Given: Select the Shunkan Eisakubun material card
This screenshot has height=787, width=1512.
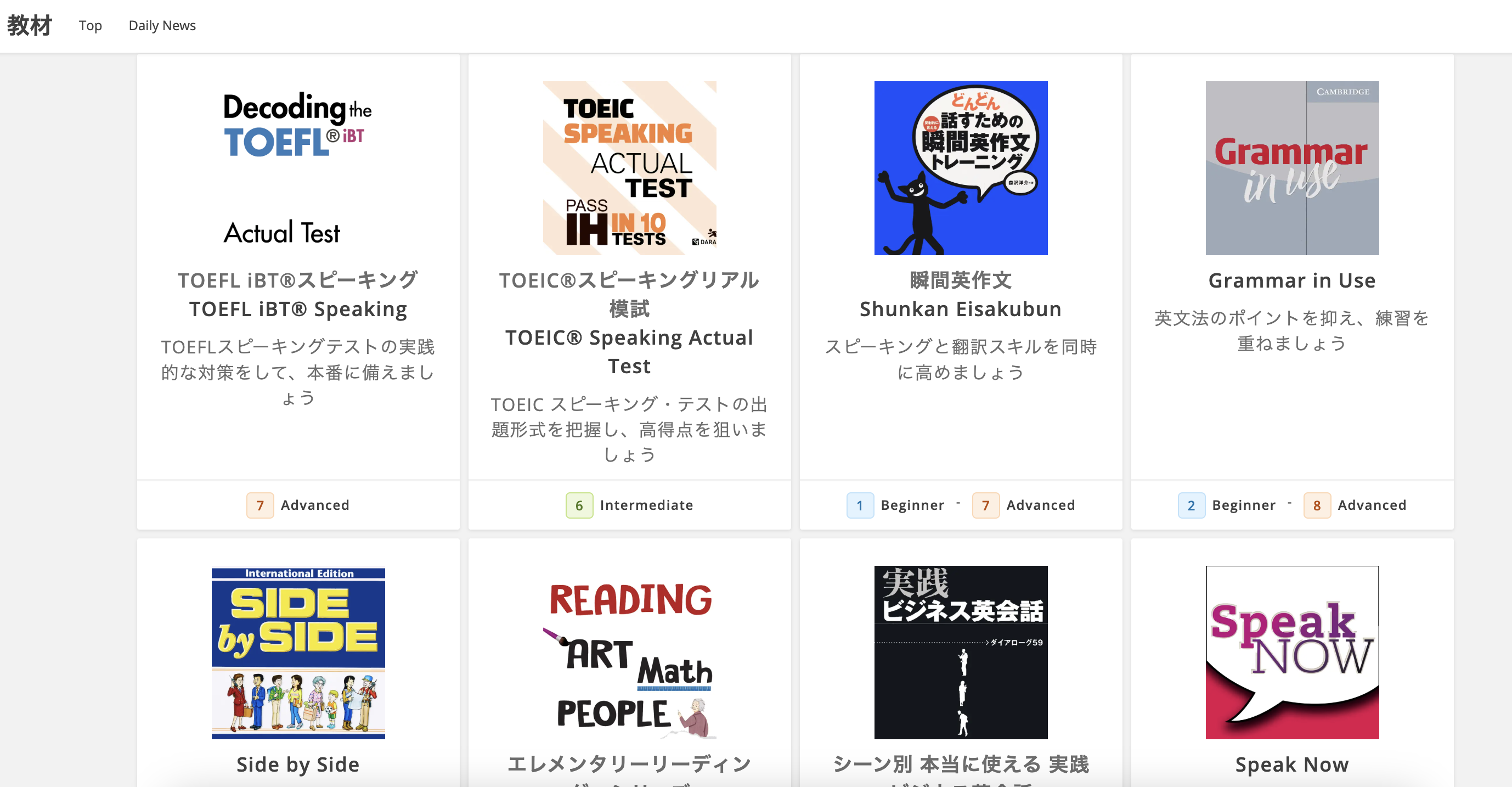Looking at the screenshot, I should click(960, 294).
